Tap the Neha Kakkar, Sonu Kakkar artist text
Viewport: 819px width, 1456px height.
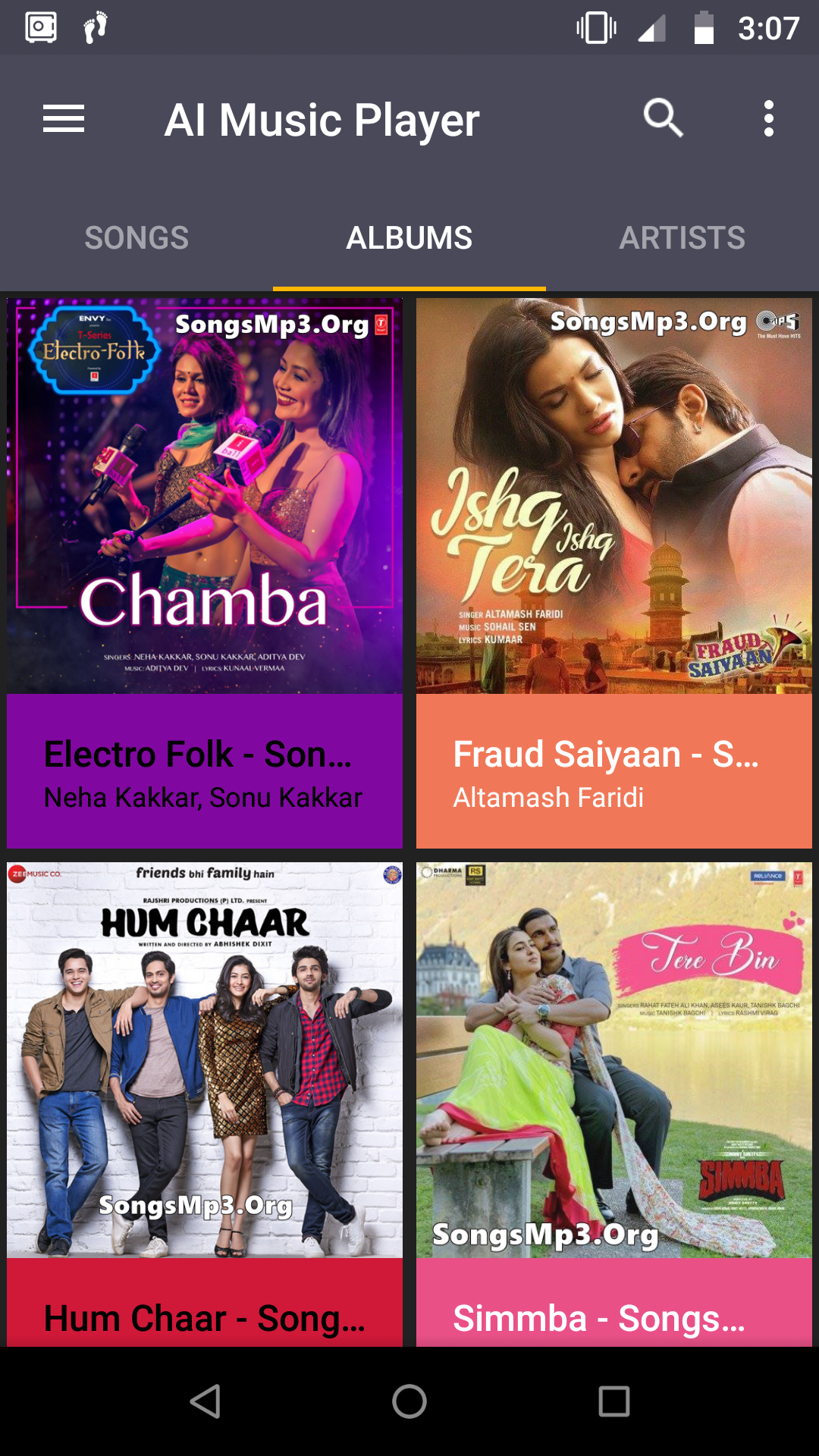coord(203,797)
